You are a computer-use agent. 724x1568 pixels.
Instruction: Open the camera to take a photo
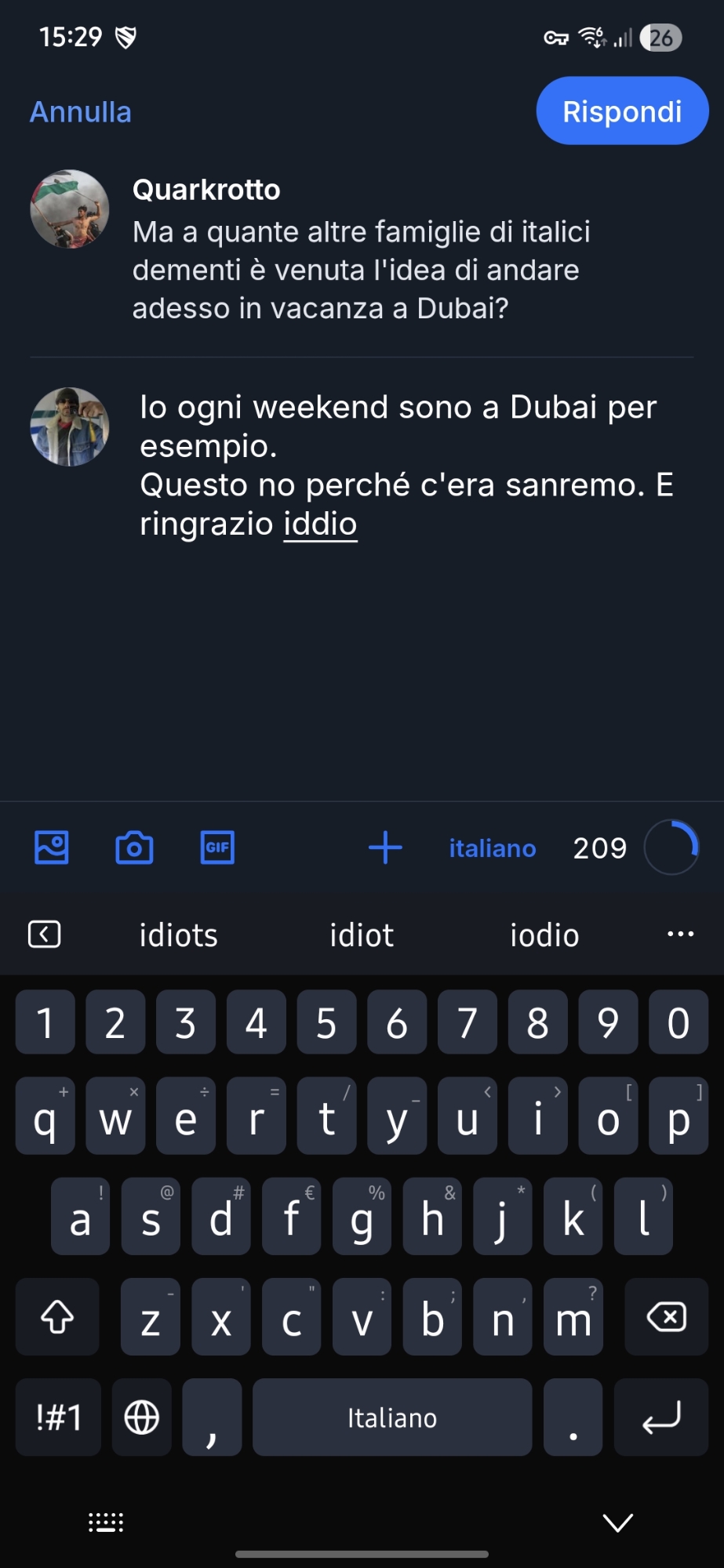click(134, 848)
